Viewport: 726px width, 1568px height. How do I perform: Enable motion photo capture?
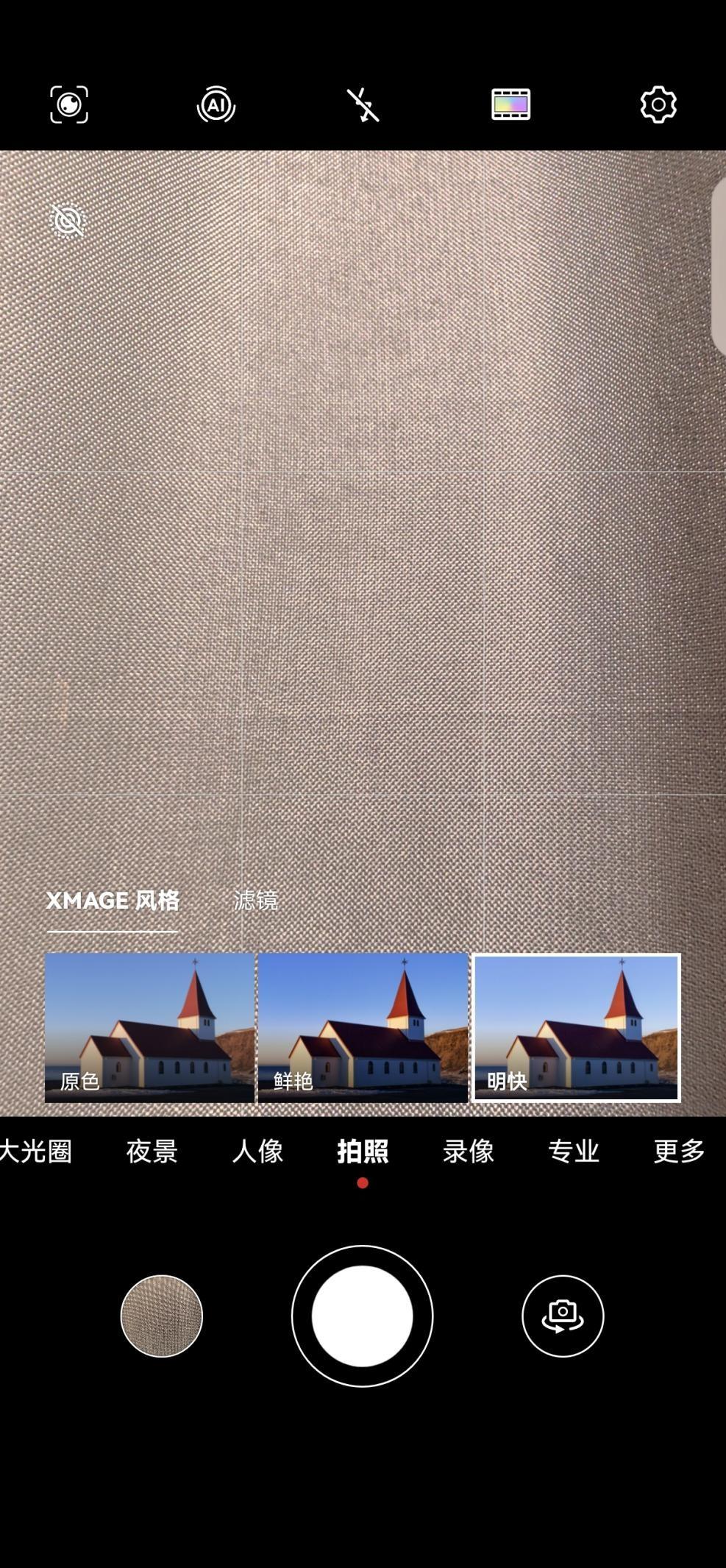[66, 220]
